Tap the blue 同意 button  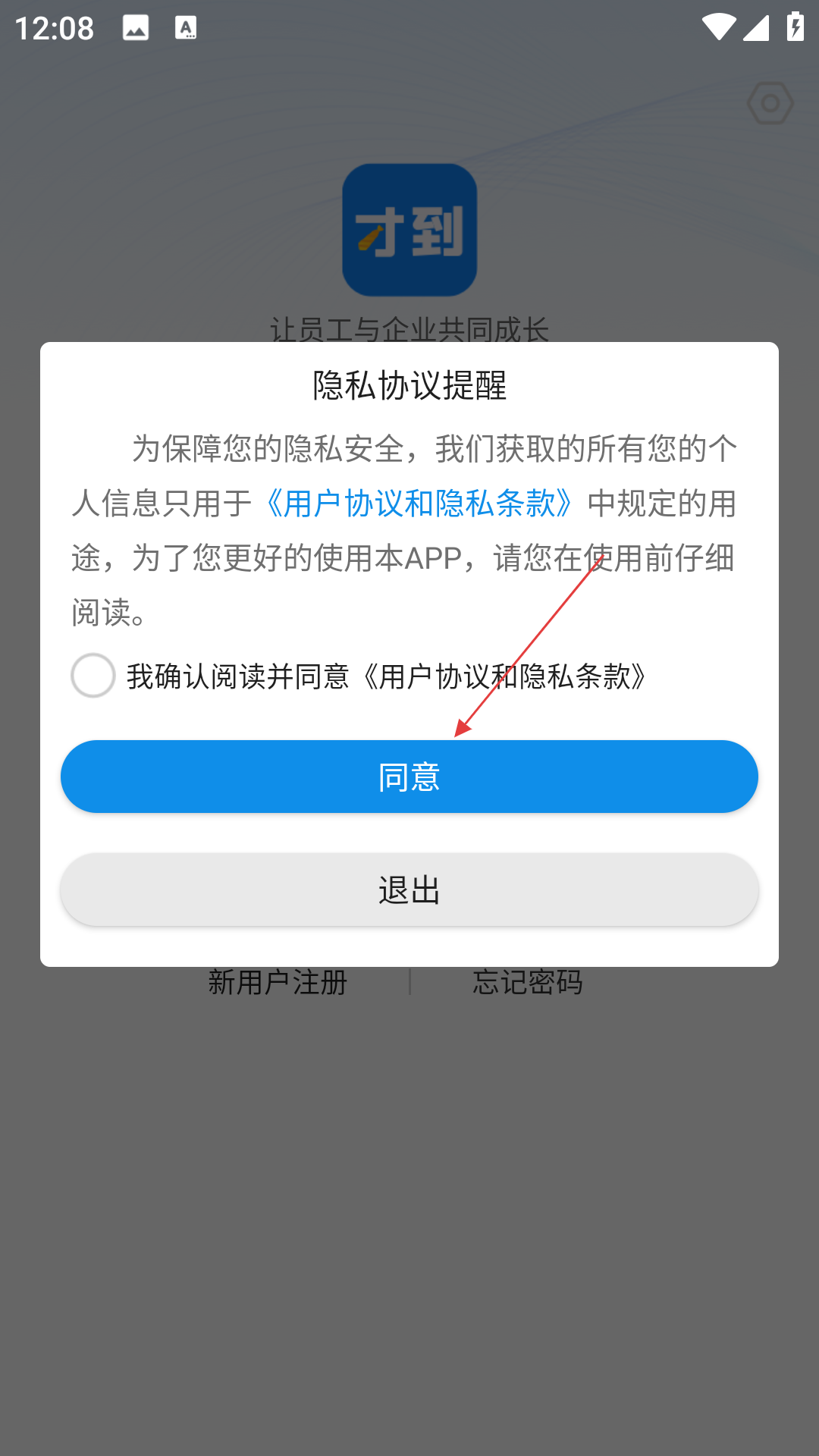pyautogui.click(x=409, y=777)
